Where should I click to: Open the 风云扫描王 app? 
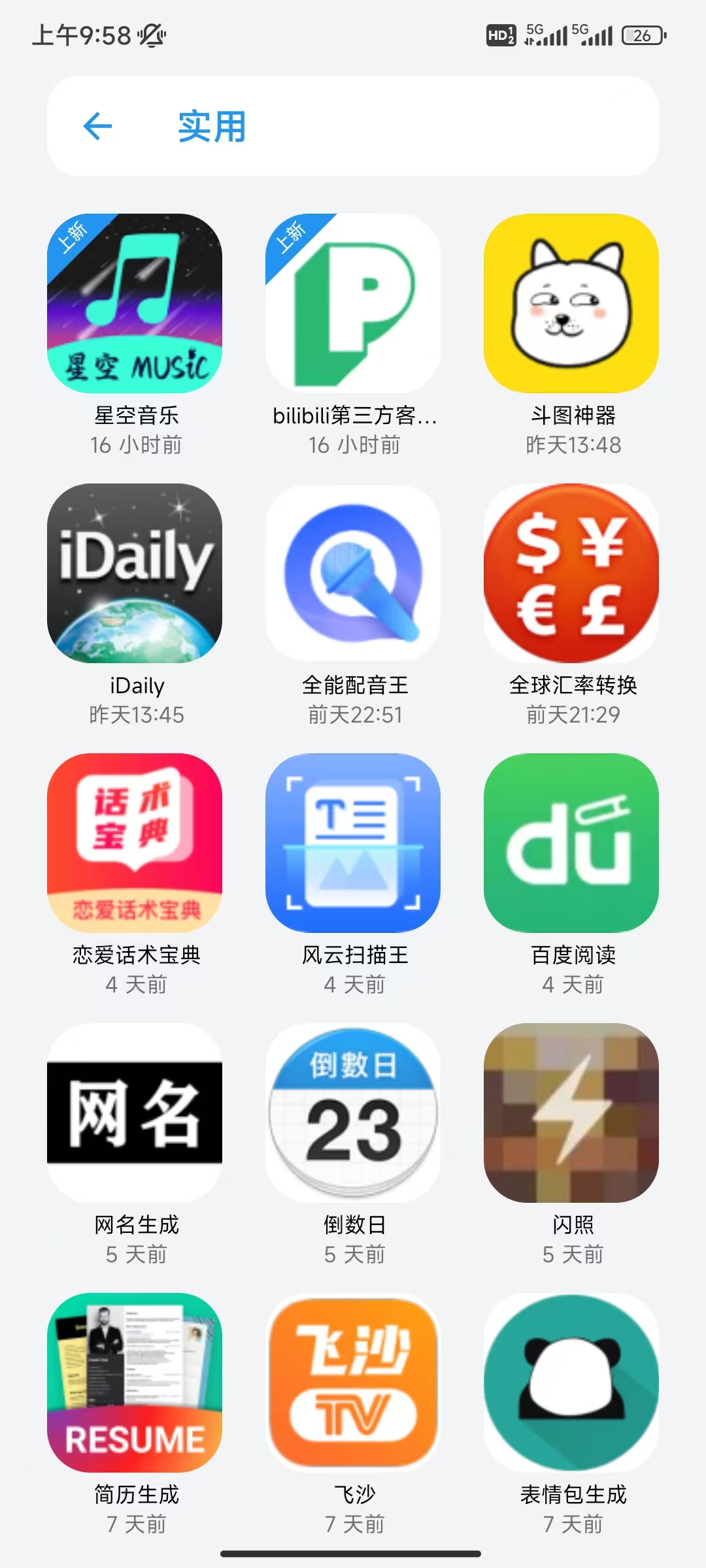353,843
